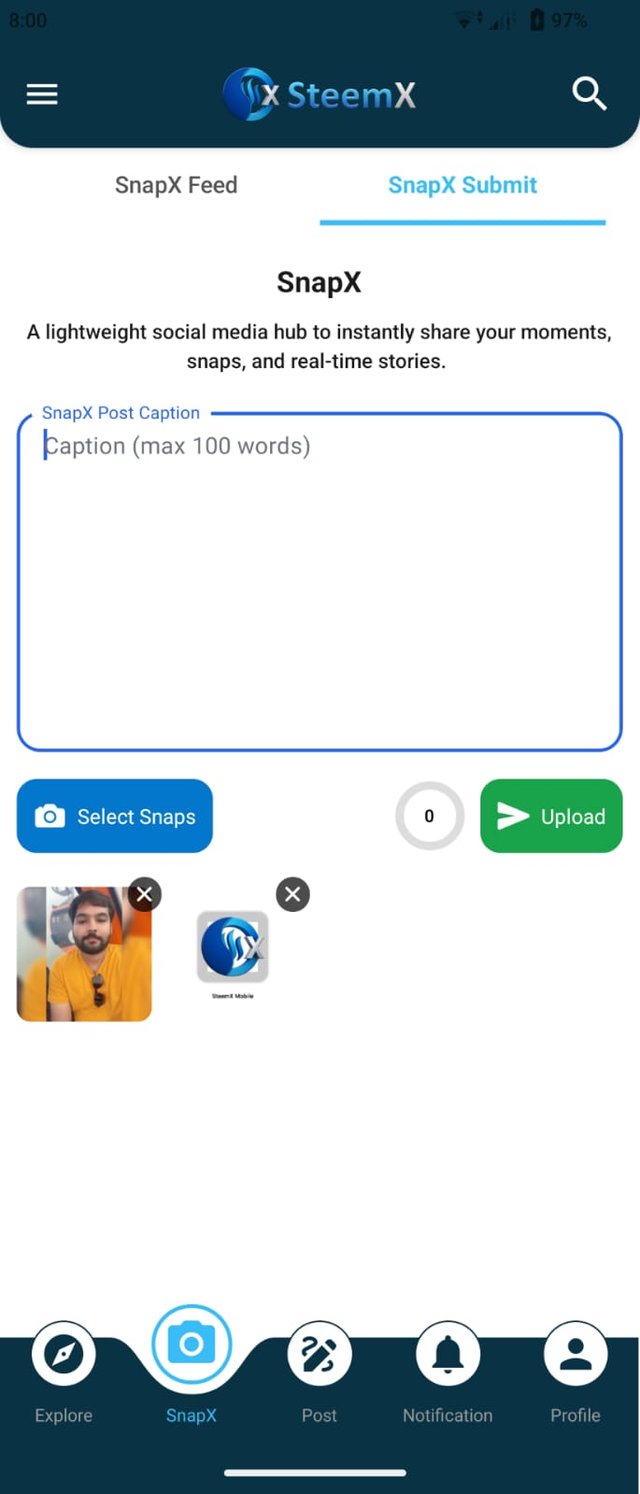
Task: Select the SnapX Submit tab
Action: (462, 185)
